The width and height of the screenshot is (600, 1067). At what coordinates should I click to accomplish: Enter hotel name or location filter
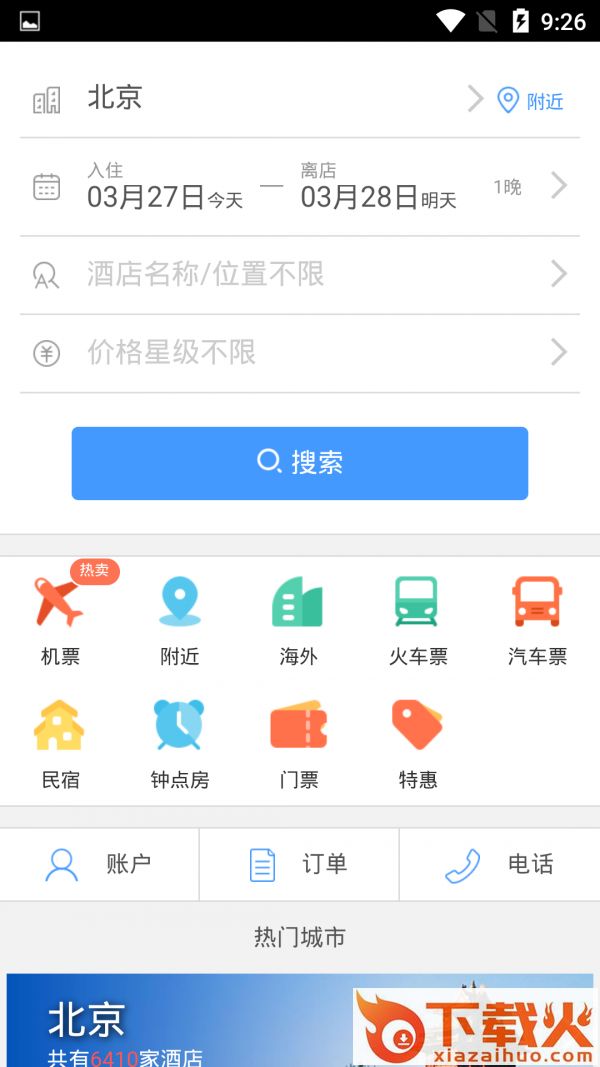tap(300, 274)
